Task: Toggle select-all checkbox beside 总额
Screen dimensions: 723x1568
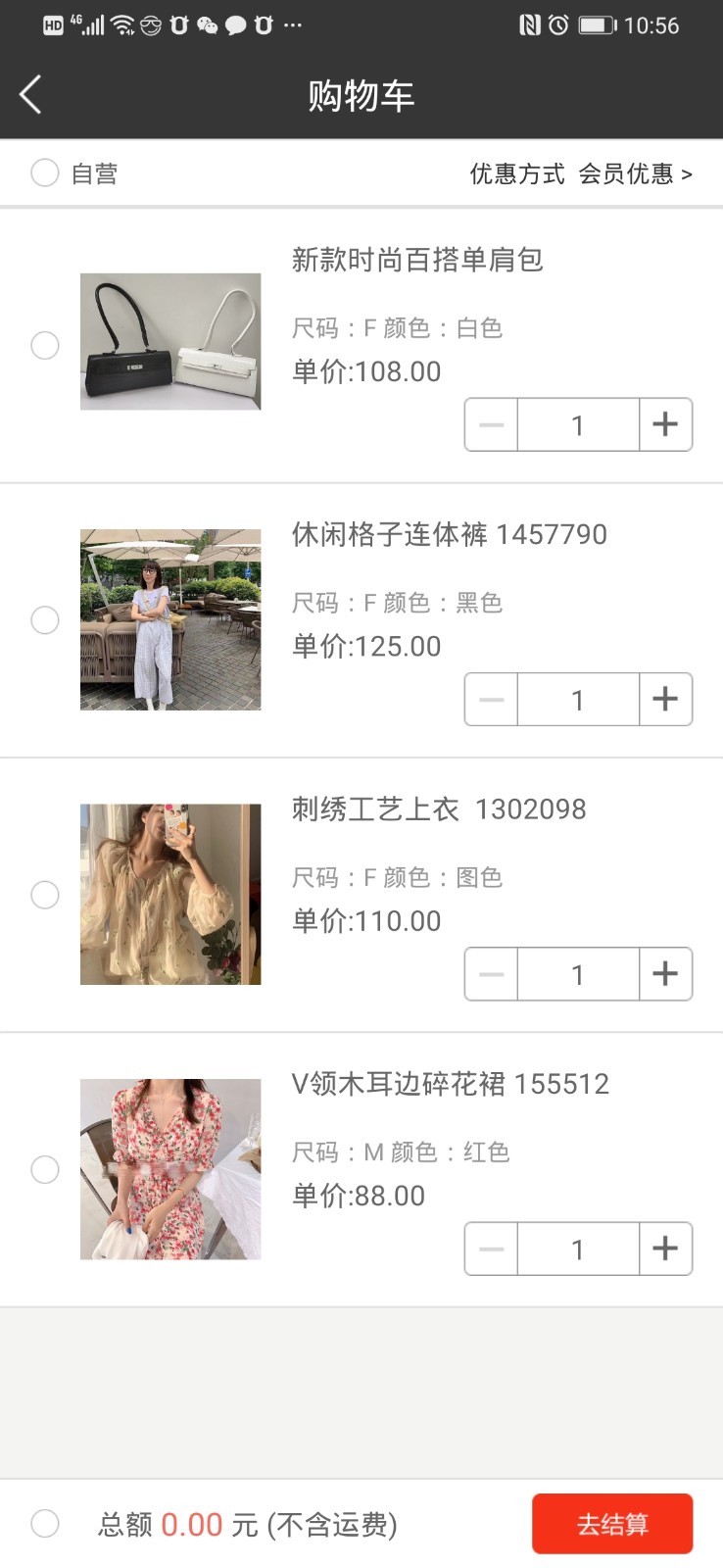Action: (x=45, y=1524)
